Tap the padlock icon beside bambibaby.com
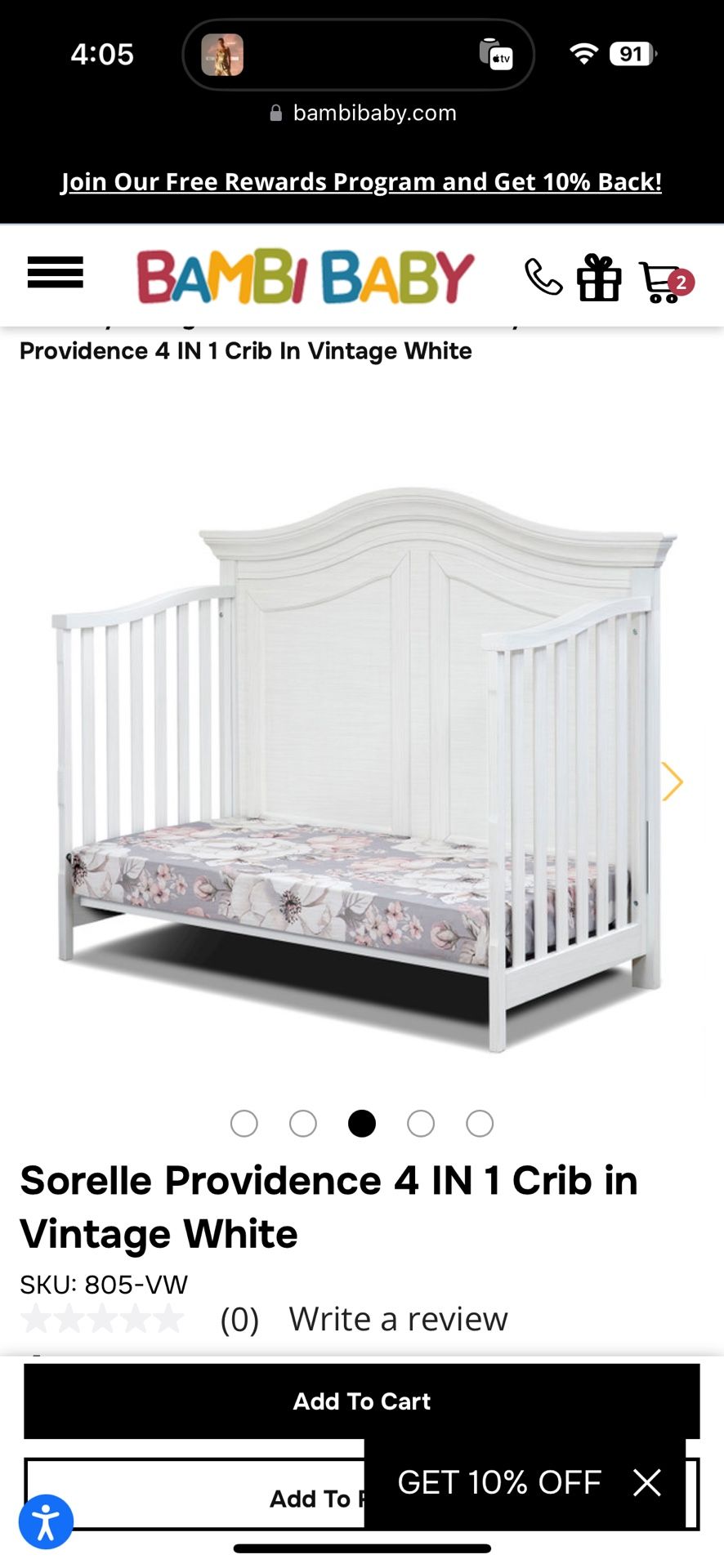This screenshot has height=1568, width=724. pyautogui.click(x=275, y=113)
